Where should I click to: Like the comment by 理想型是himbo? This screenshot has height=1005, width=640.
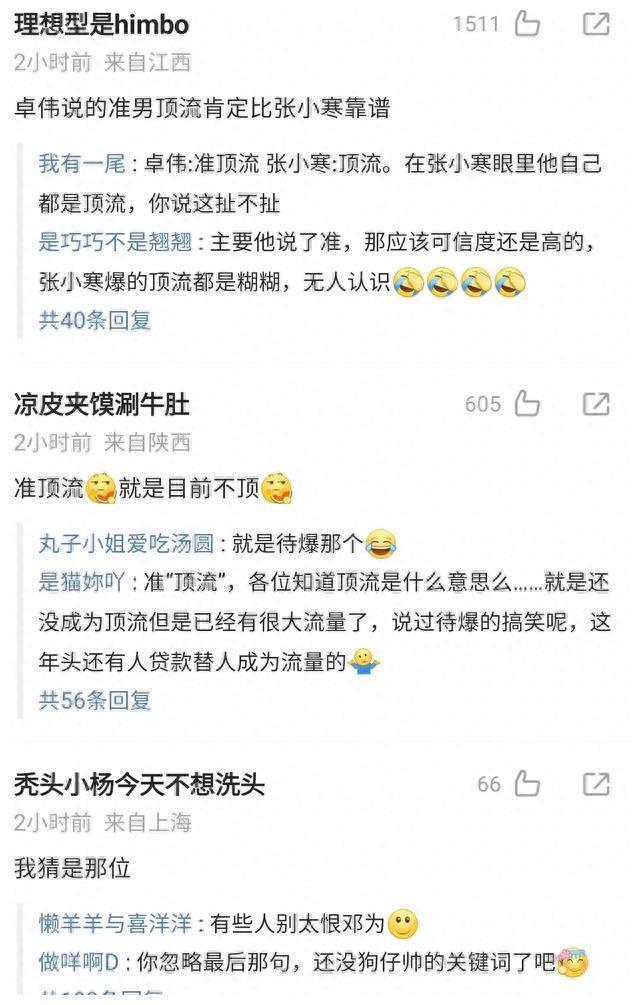[x=527, y=24]
